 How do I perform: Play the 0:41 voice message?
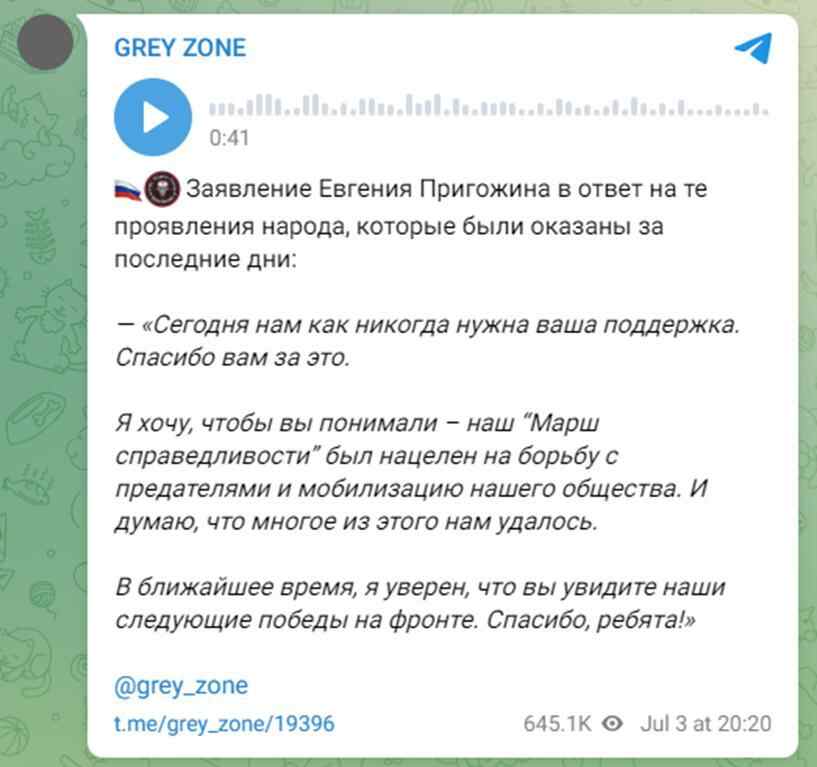[152, 117]
